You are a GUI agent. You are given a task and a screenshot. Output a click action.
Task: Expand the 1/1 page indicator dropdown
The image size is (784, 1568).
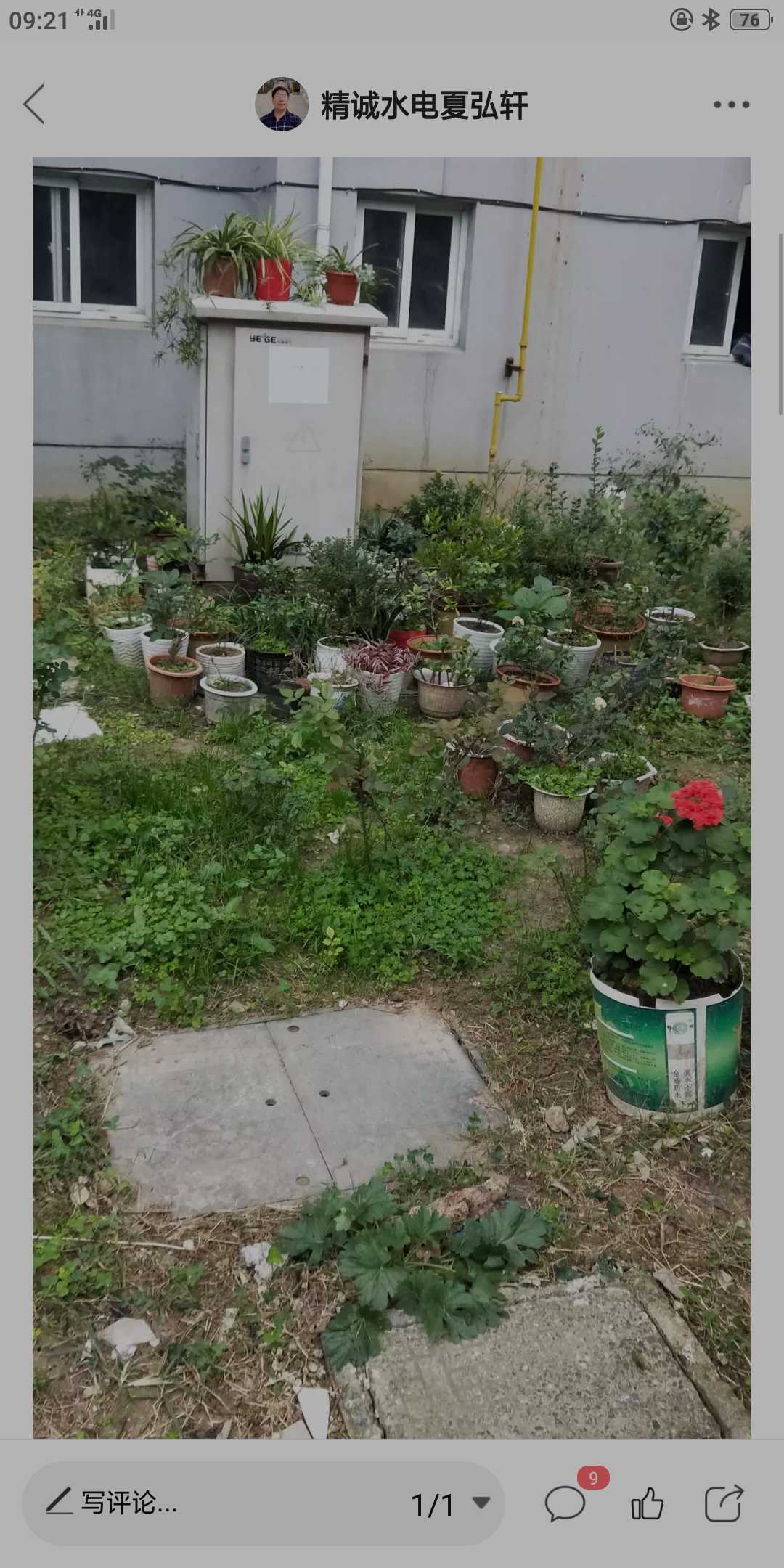click(451, 1504)
